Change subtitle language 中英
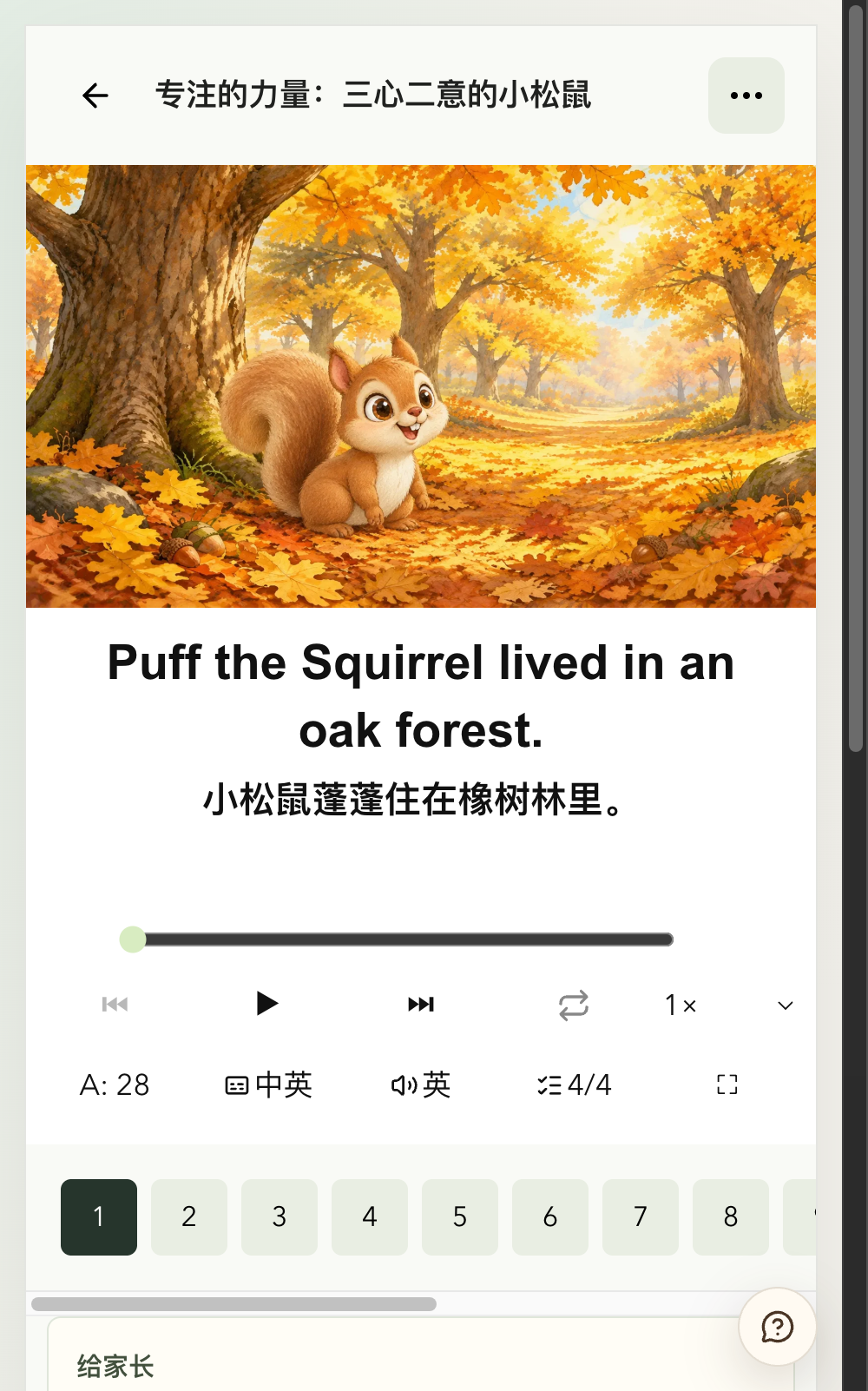This screenshot has height=1391, width=868. (268, 1084)
